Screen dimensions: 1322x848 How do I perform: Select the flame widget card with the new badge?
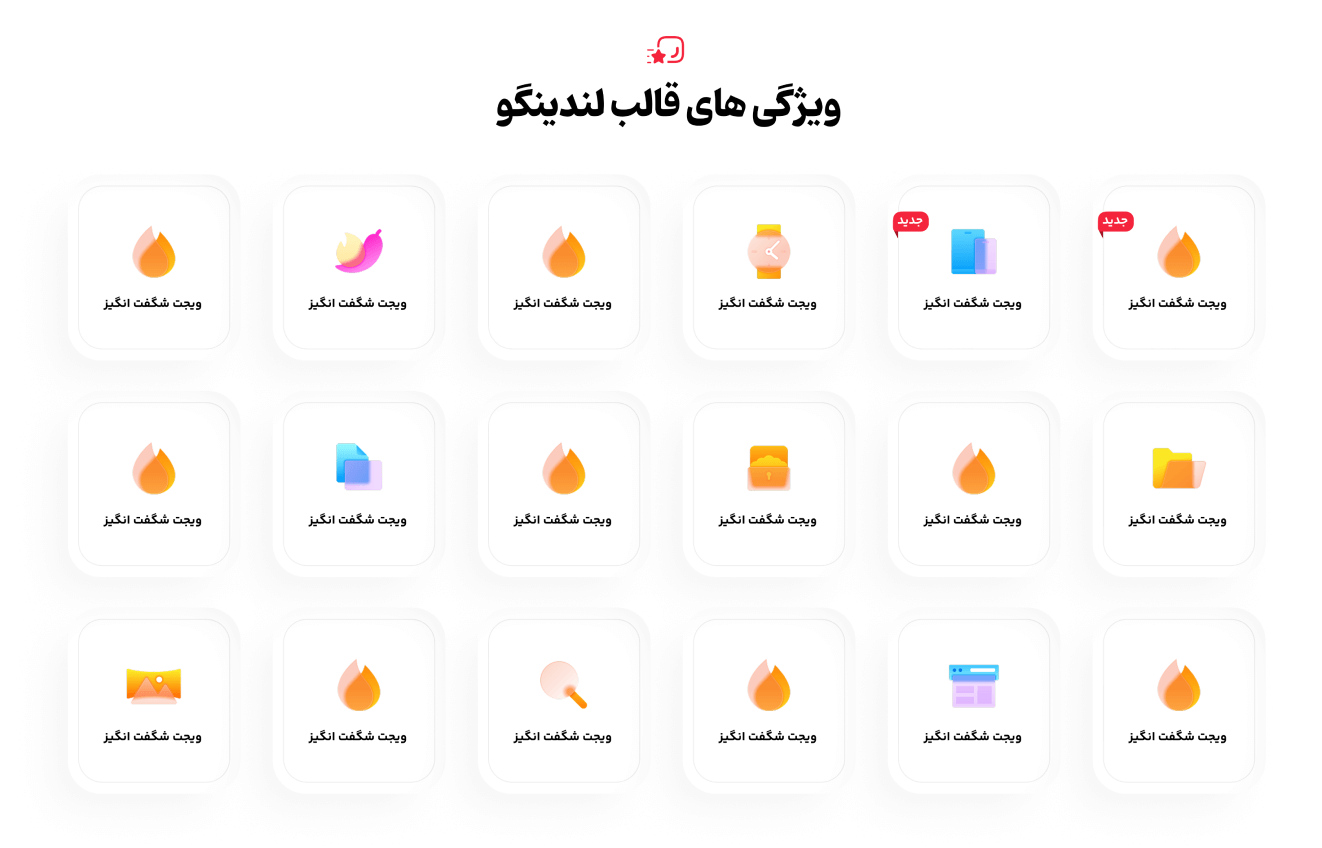[1178, 267]
